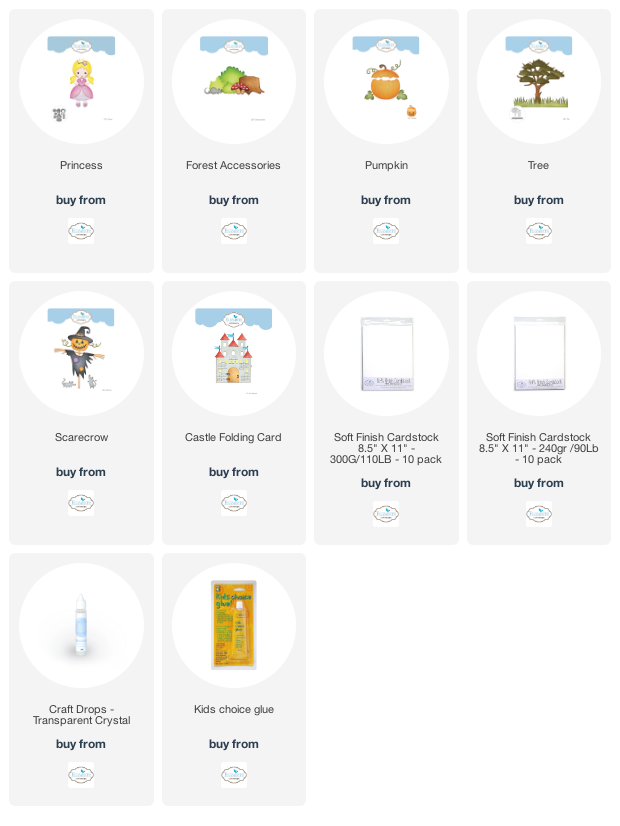Select Soft Finish Cardstock 300G/110LB card
Image resolution: width=620 pixels, height=826 pixels.
coord(386,354)
